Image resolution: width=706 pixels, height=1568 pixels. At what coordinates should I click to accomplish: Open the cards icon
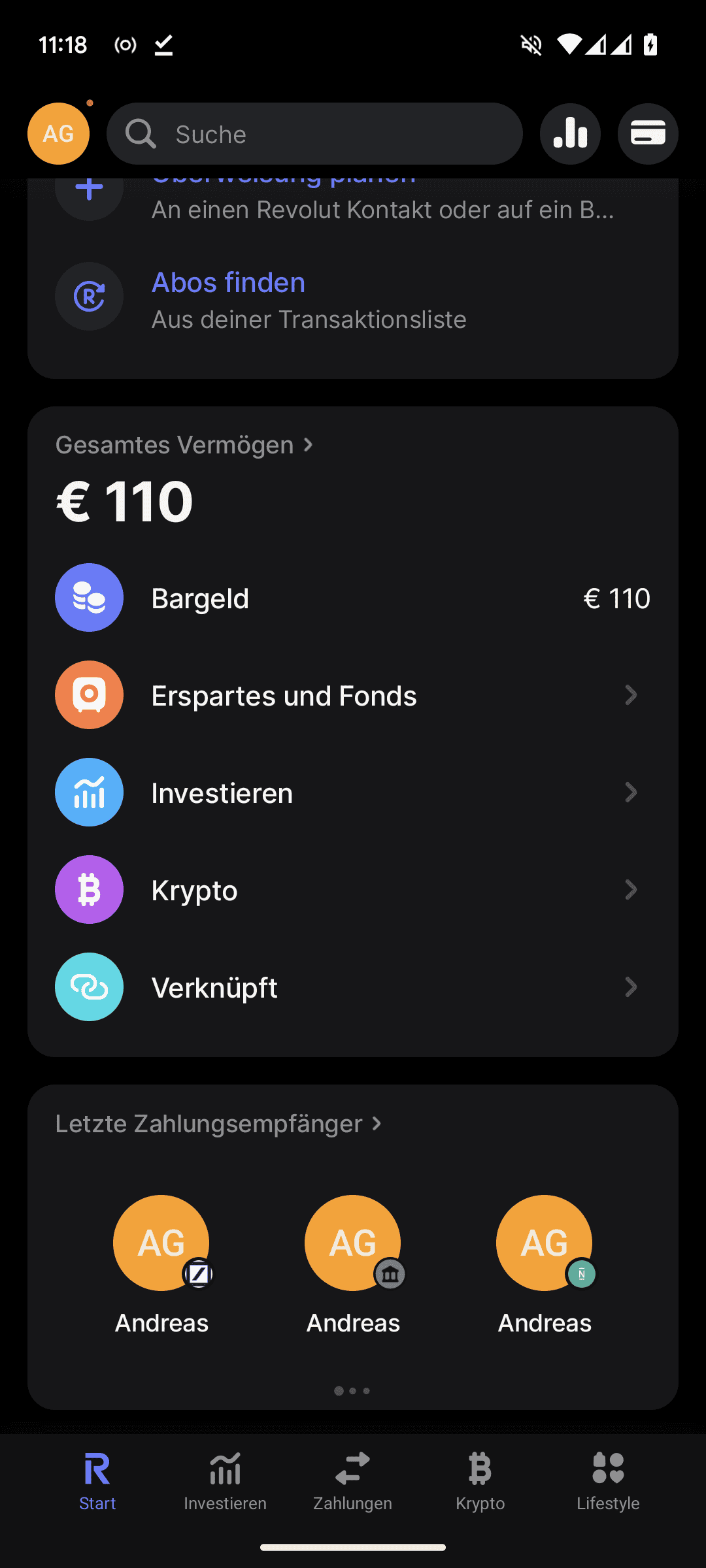point(648,134)
